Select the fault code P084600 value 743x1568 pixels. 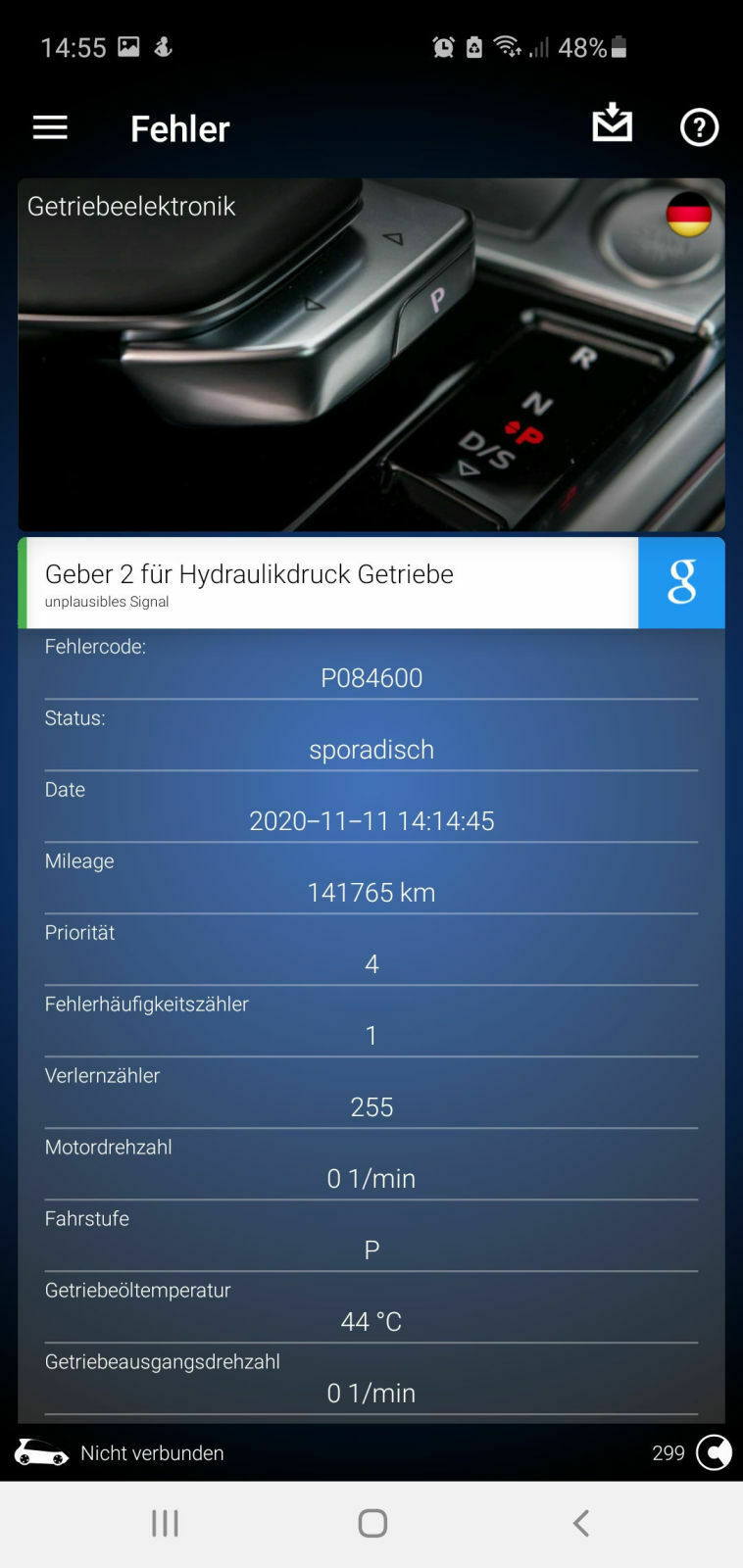371,677
